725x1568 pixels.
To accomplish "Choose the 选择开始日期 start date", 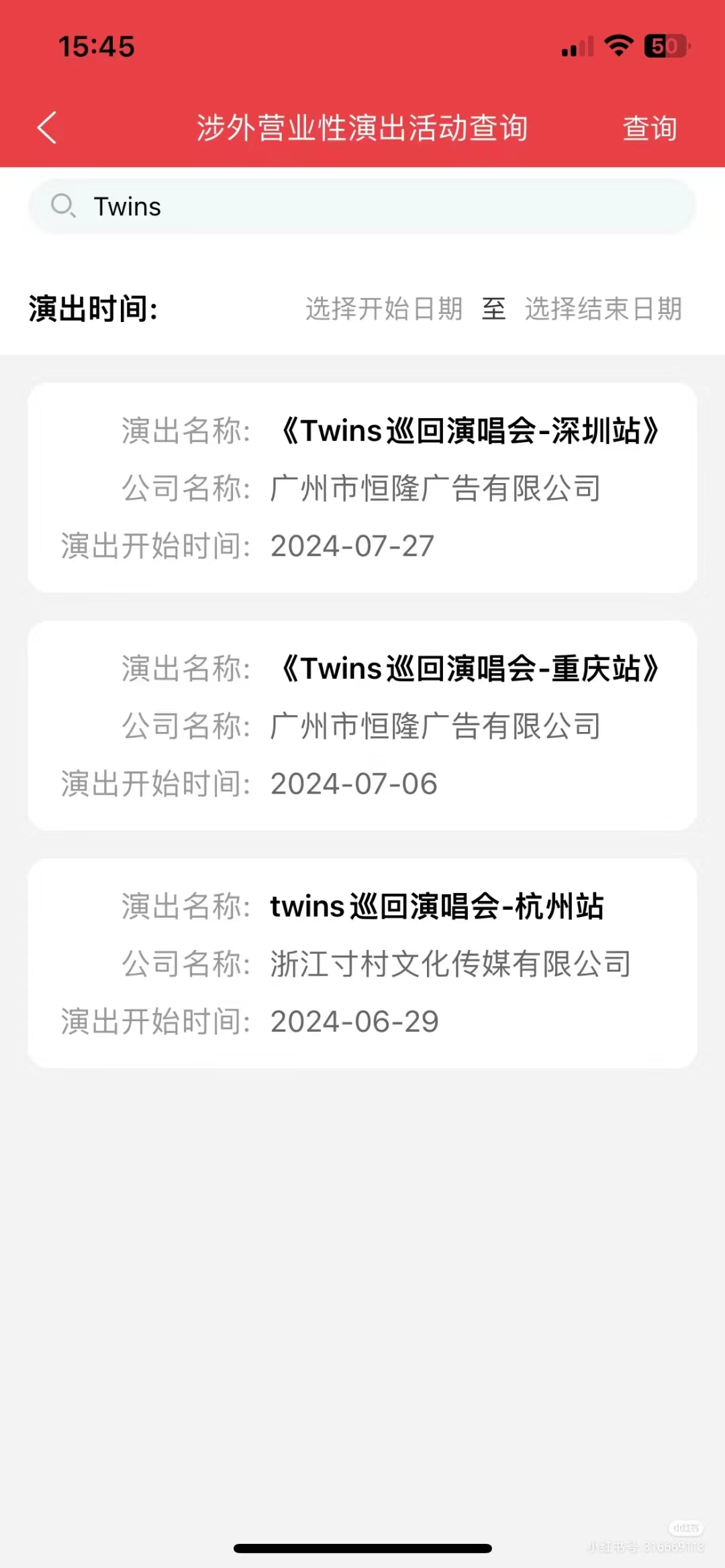I will pos(384,309).
